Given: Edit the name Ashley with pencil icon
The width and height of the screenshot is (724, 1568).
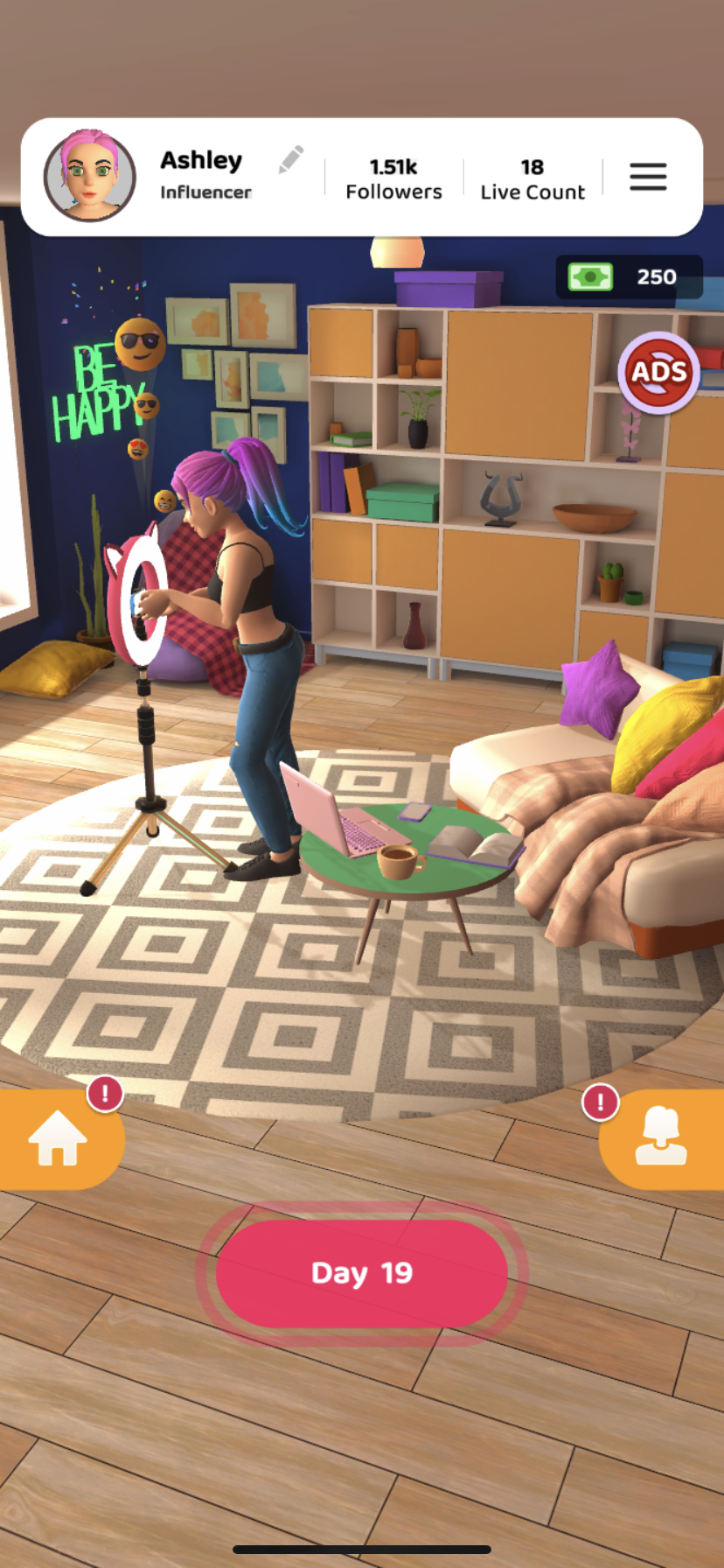Looking at the screenshot, I should (291, 160).
